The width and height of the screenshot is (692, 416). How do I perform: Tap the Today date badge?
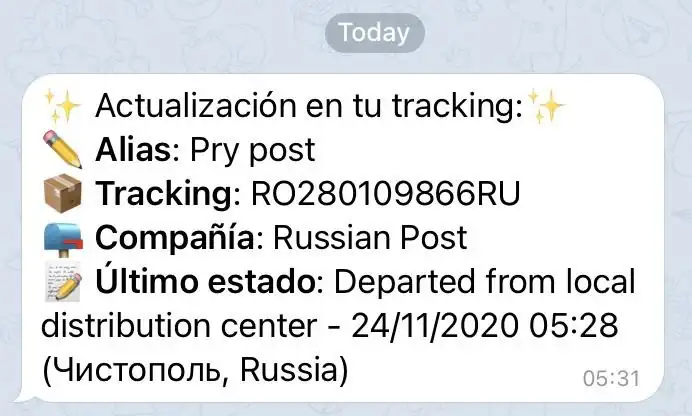[x=375, y=32]
